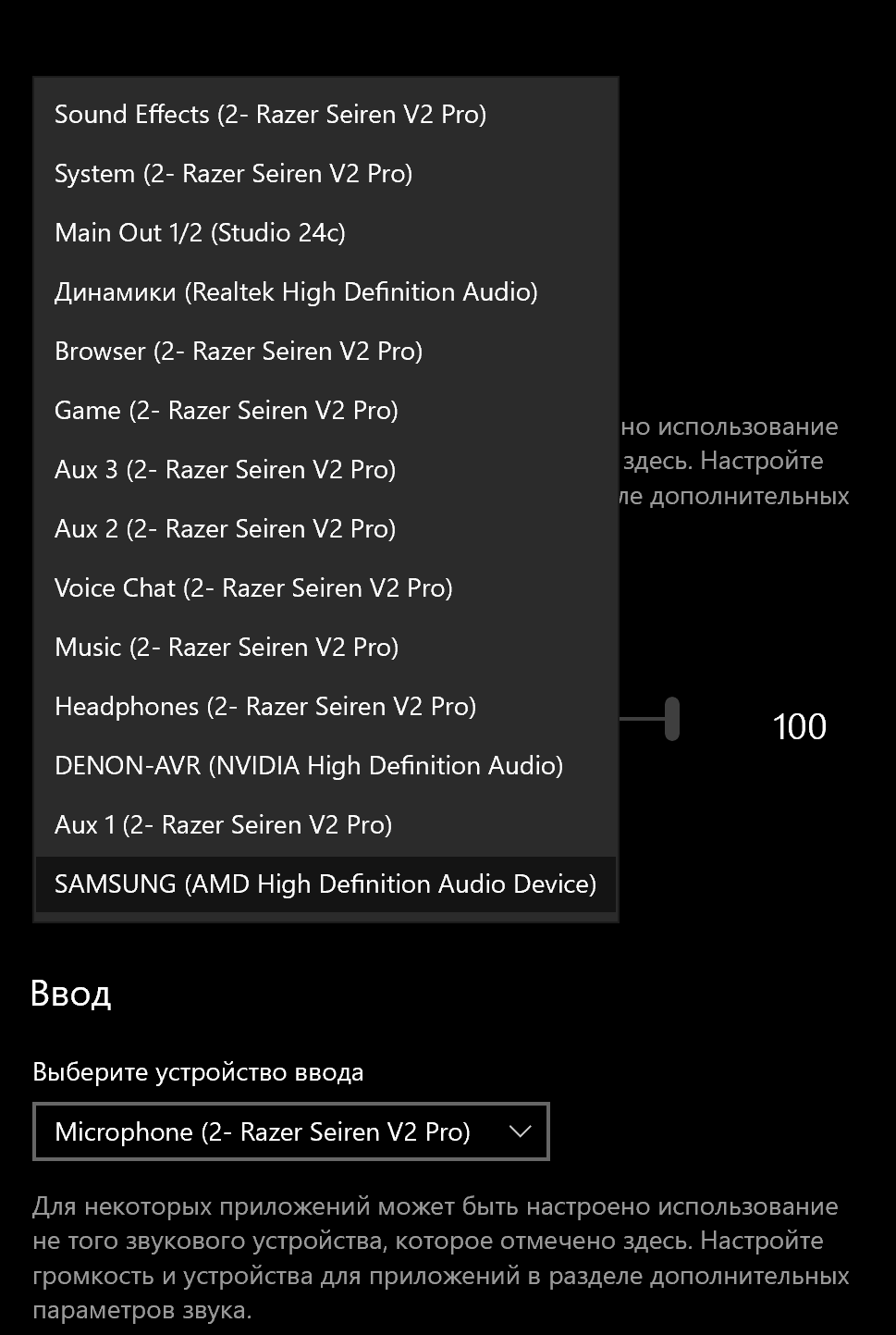Expand the Microphone input device dropdown

[290, 1131]
